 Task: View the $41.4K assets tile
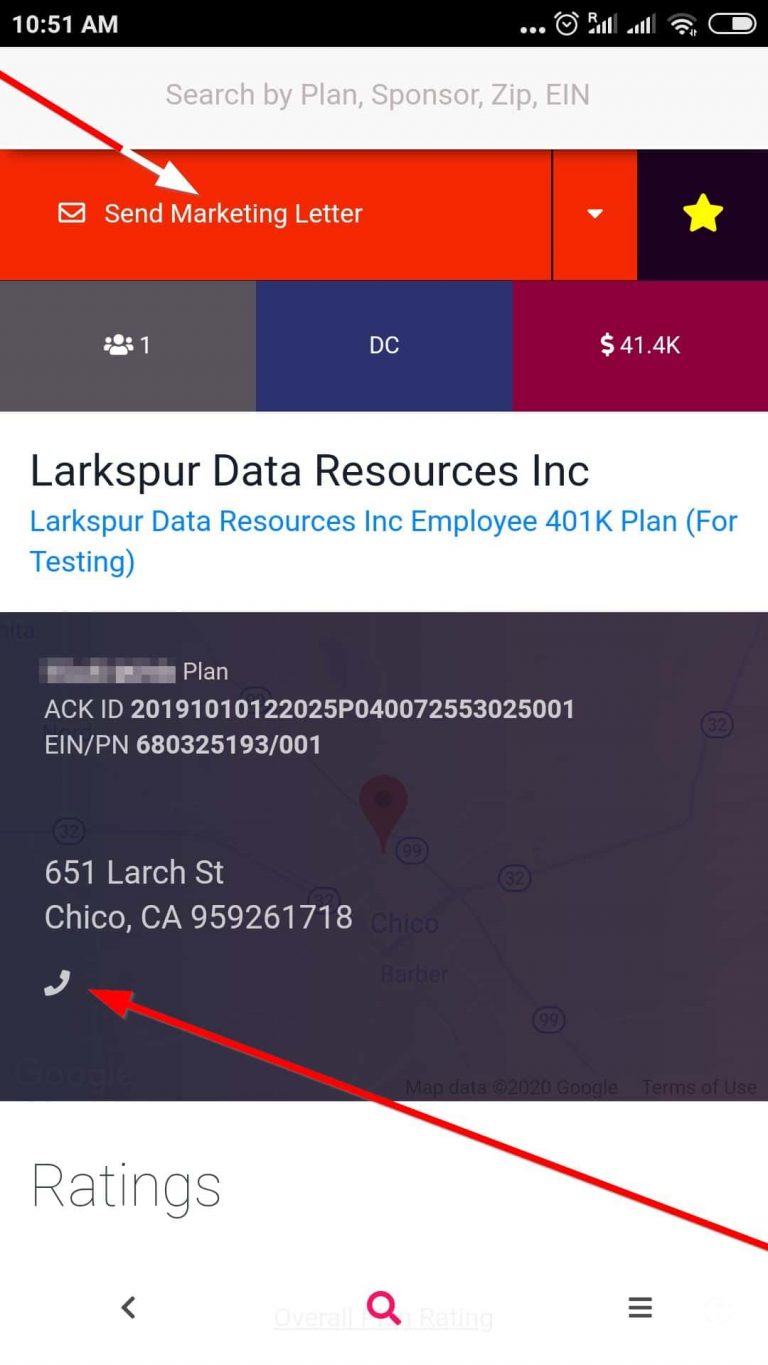pyautogui.click(x=640, y=346)
